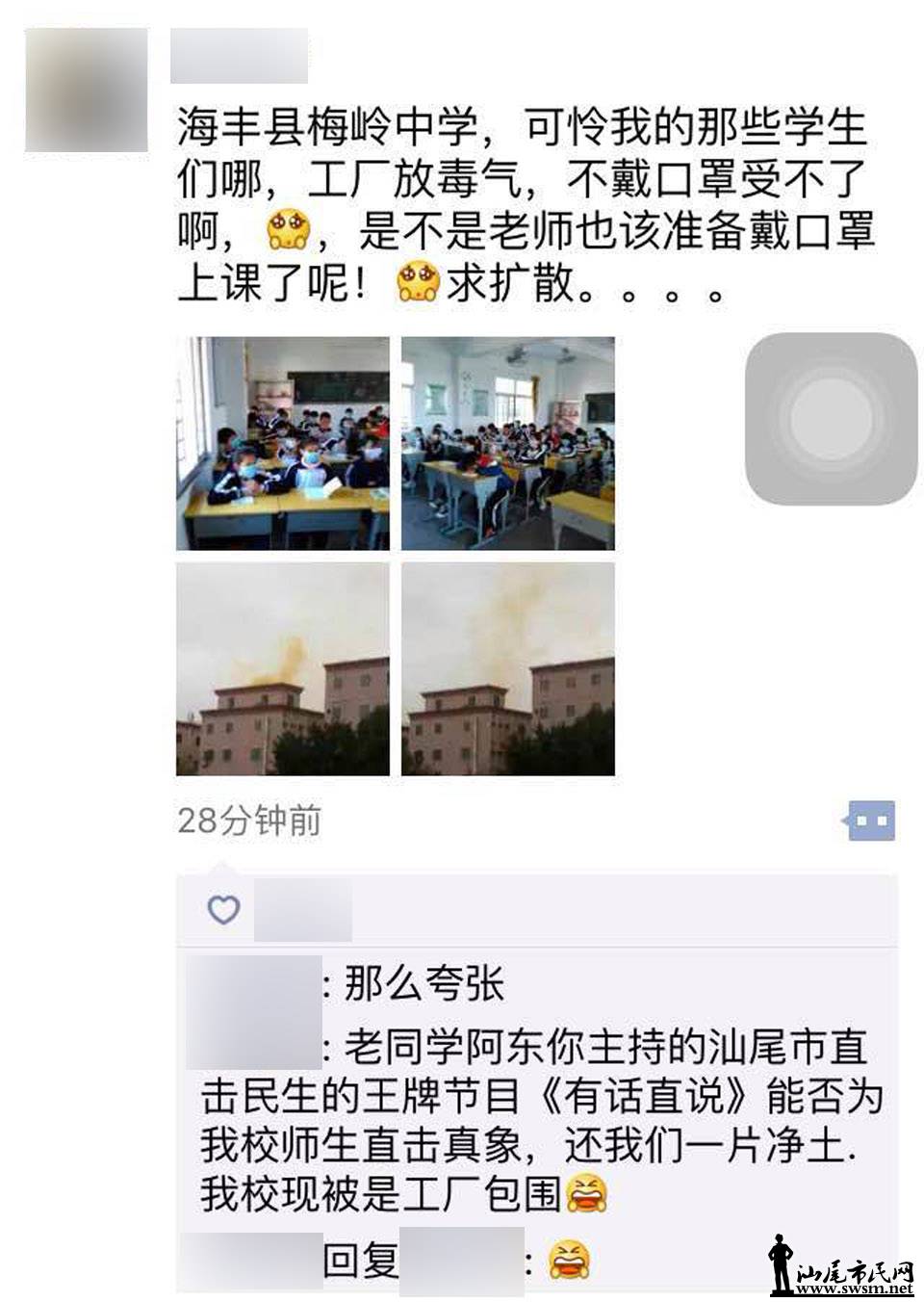
Task: Open the like and comment menu
Action: [x=871, y=821]
